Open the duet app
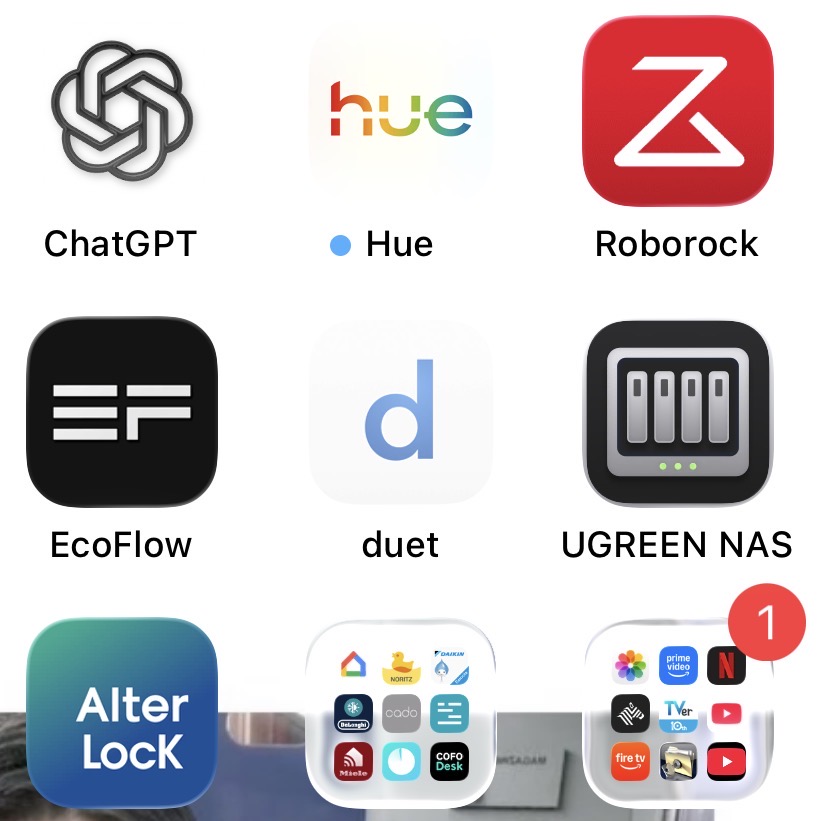 click(x=400, y=411)
